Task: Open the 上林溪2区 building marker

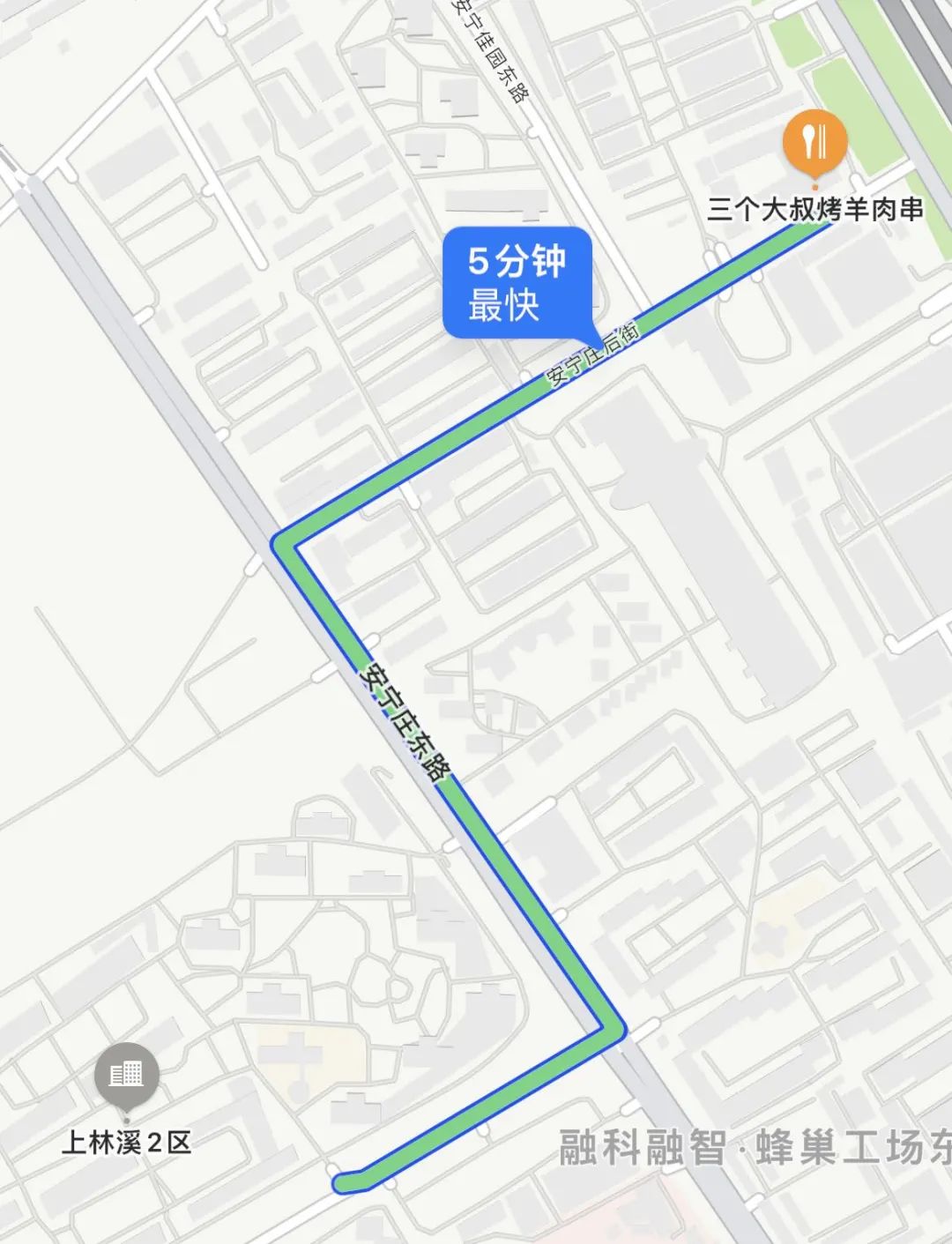Action: coord(127,1074)
